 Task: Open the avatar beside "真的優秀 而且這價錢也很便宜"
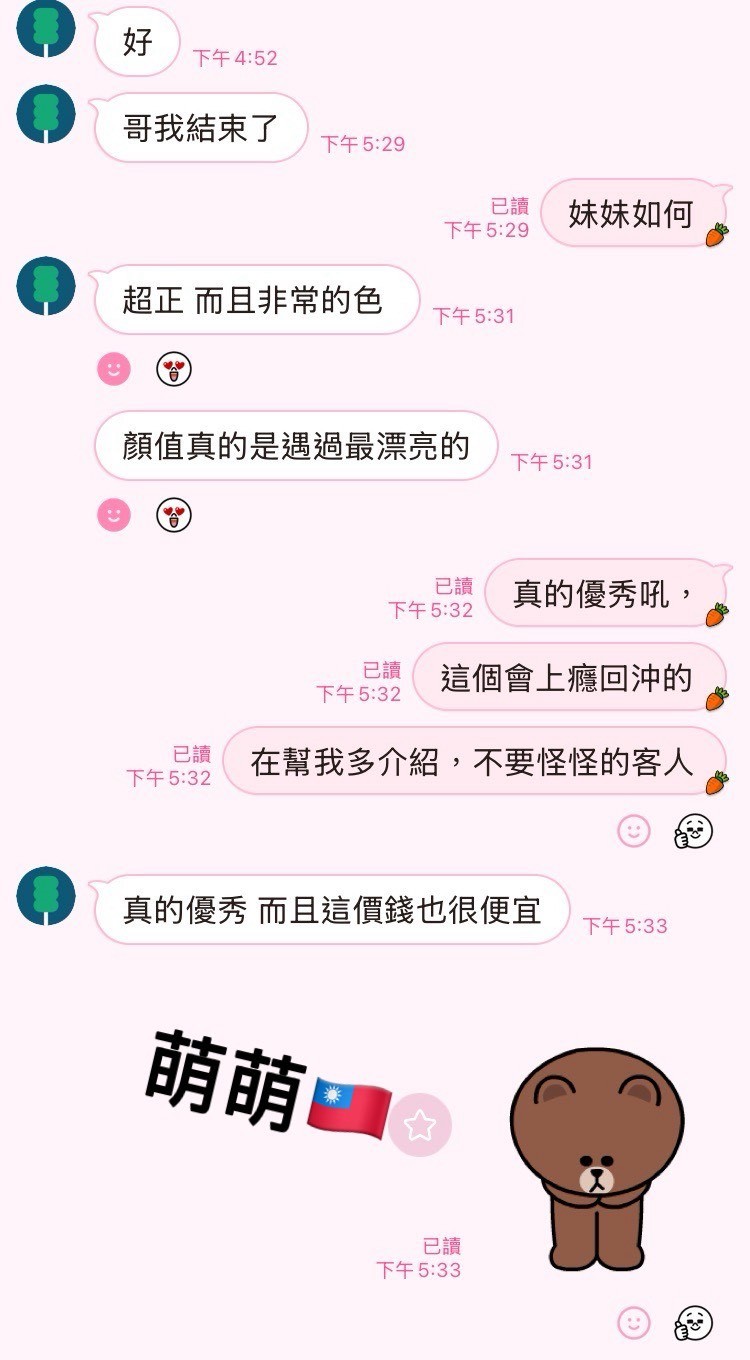coord(46,896)
